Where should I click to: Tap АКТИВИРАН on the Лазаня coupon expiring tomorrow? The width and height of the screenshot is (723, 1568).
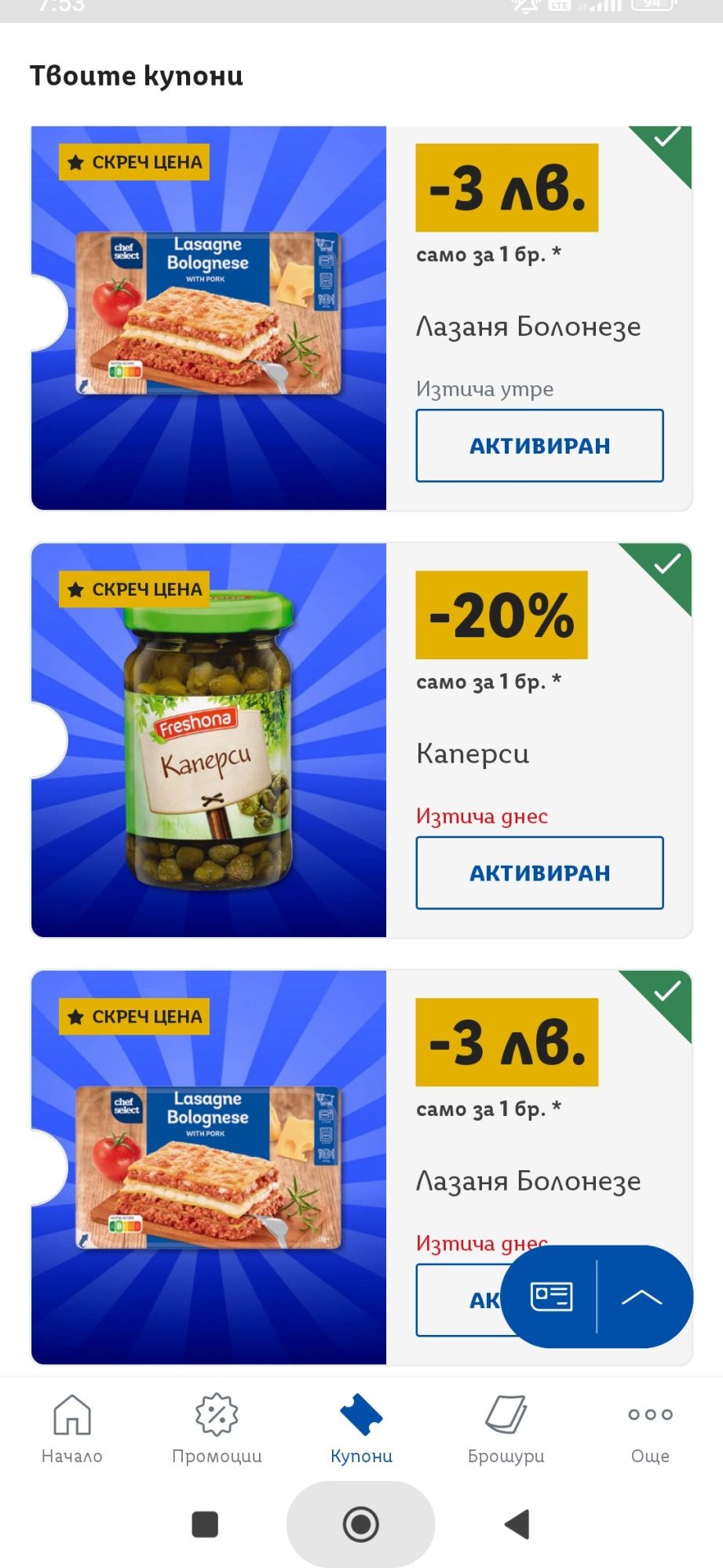coord(539,445)
